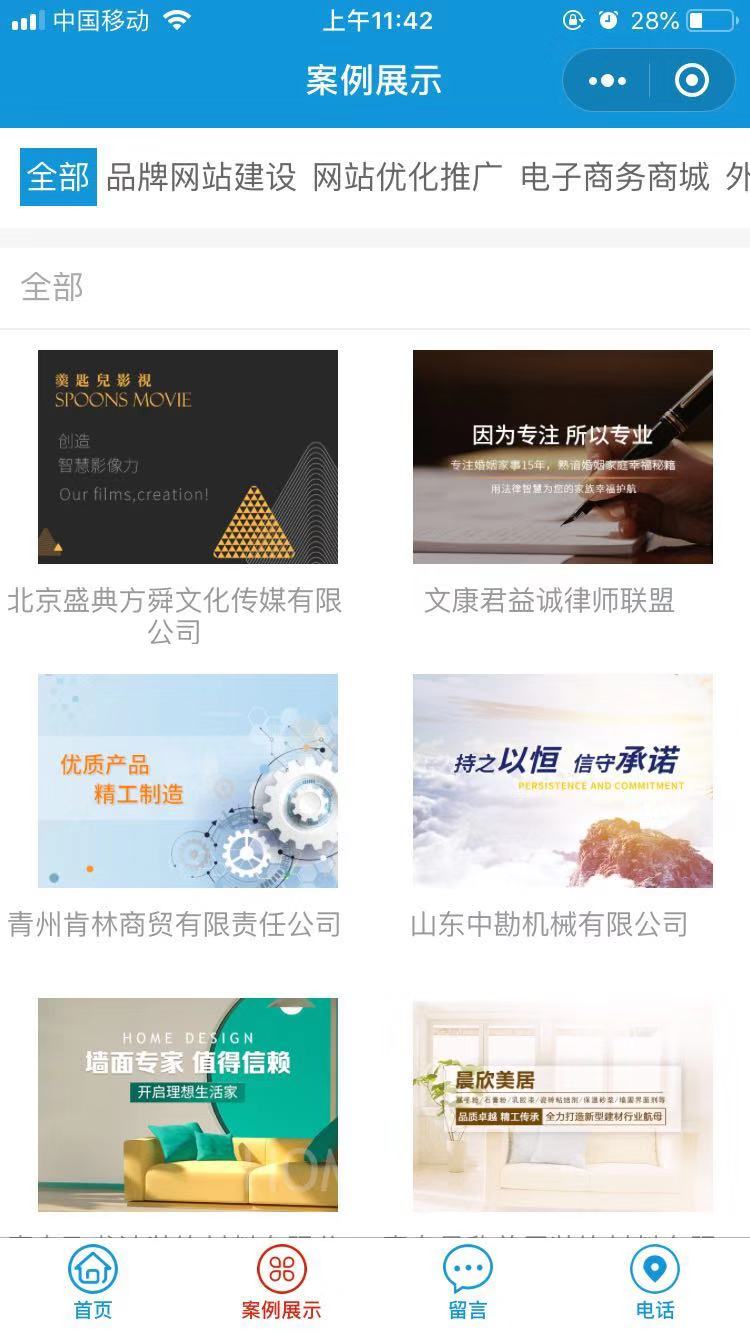Filter cases by 电子商务商城
The width and height of the screenshot is (750, 1334).
[x=614, y=177]
